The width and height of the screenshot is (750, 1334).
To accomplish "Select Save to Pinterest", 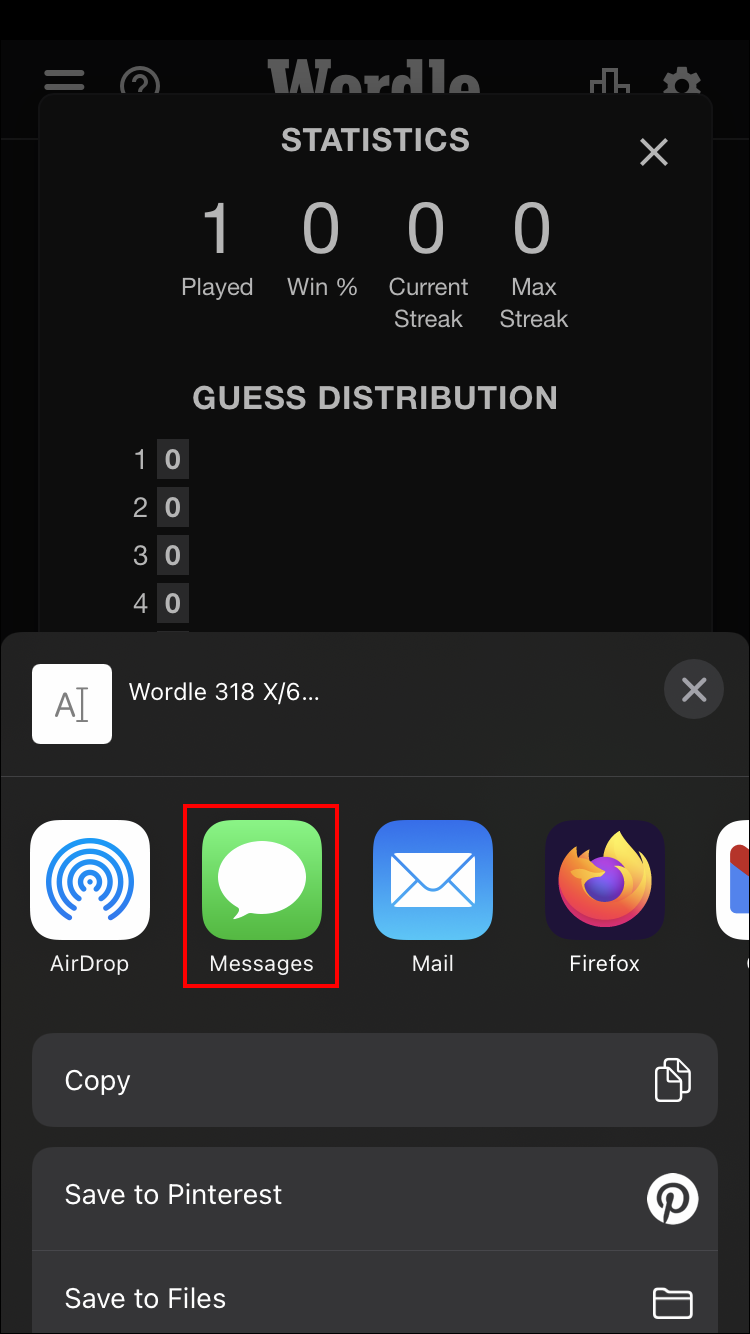I will [374, 1196].
